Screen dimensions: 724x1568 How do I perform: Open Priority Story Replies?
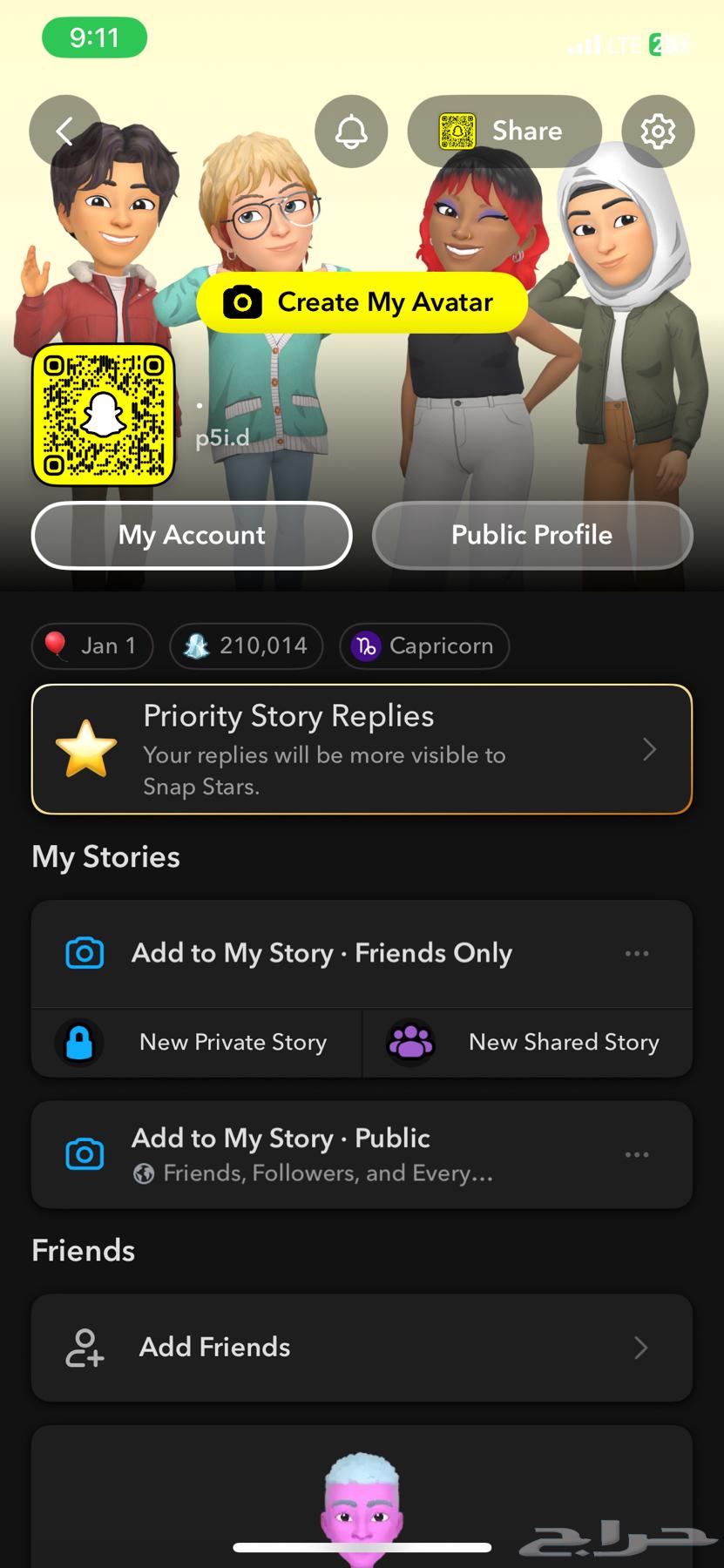click(362, 749)
